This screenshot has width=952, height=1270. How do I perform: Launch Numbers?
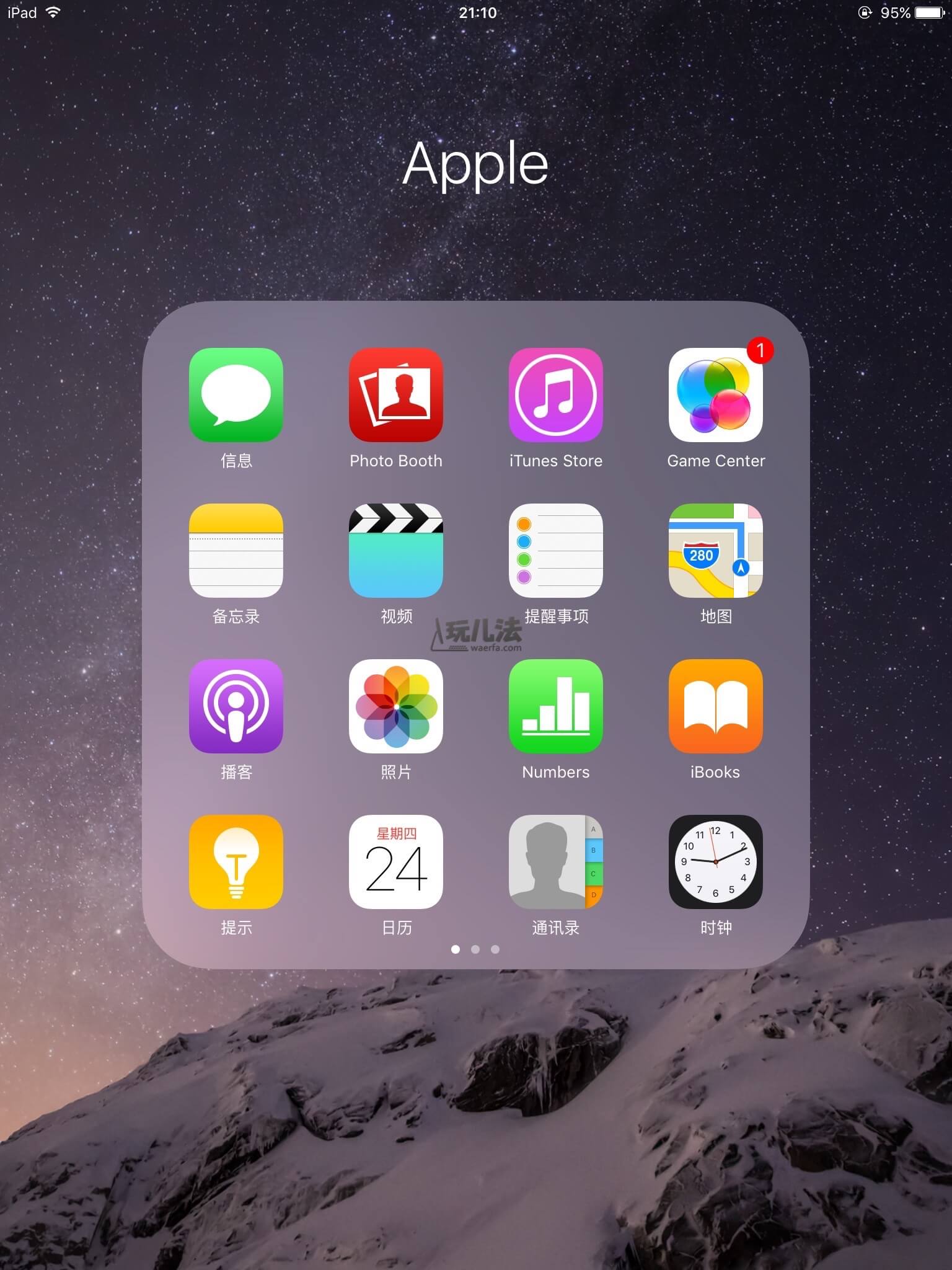pos(555,706)
